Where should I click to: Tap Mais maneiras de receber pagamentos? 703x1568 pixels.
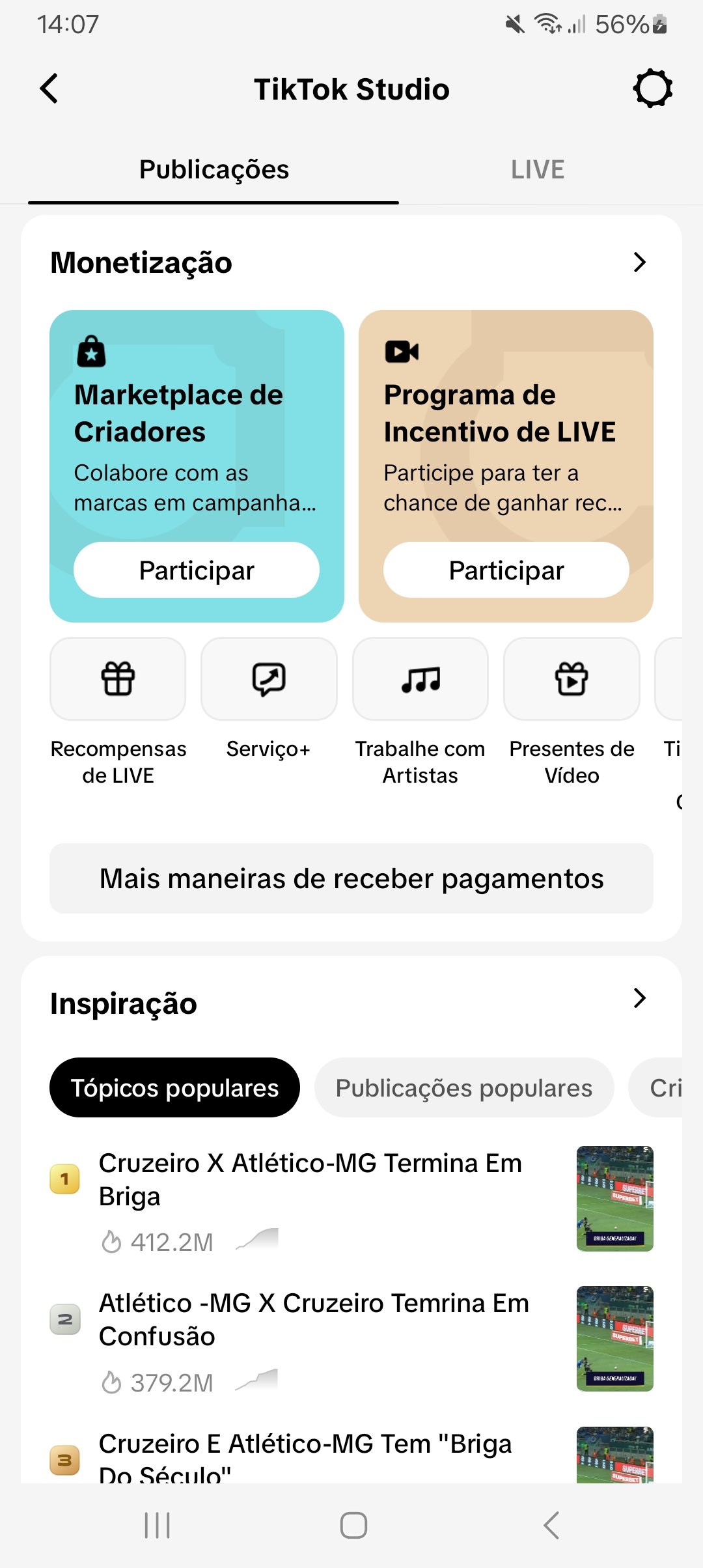[x=351, y=878]
